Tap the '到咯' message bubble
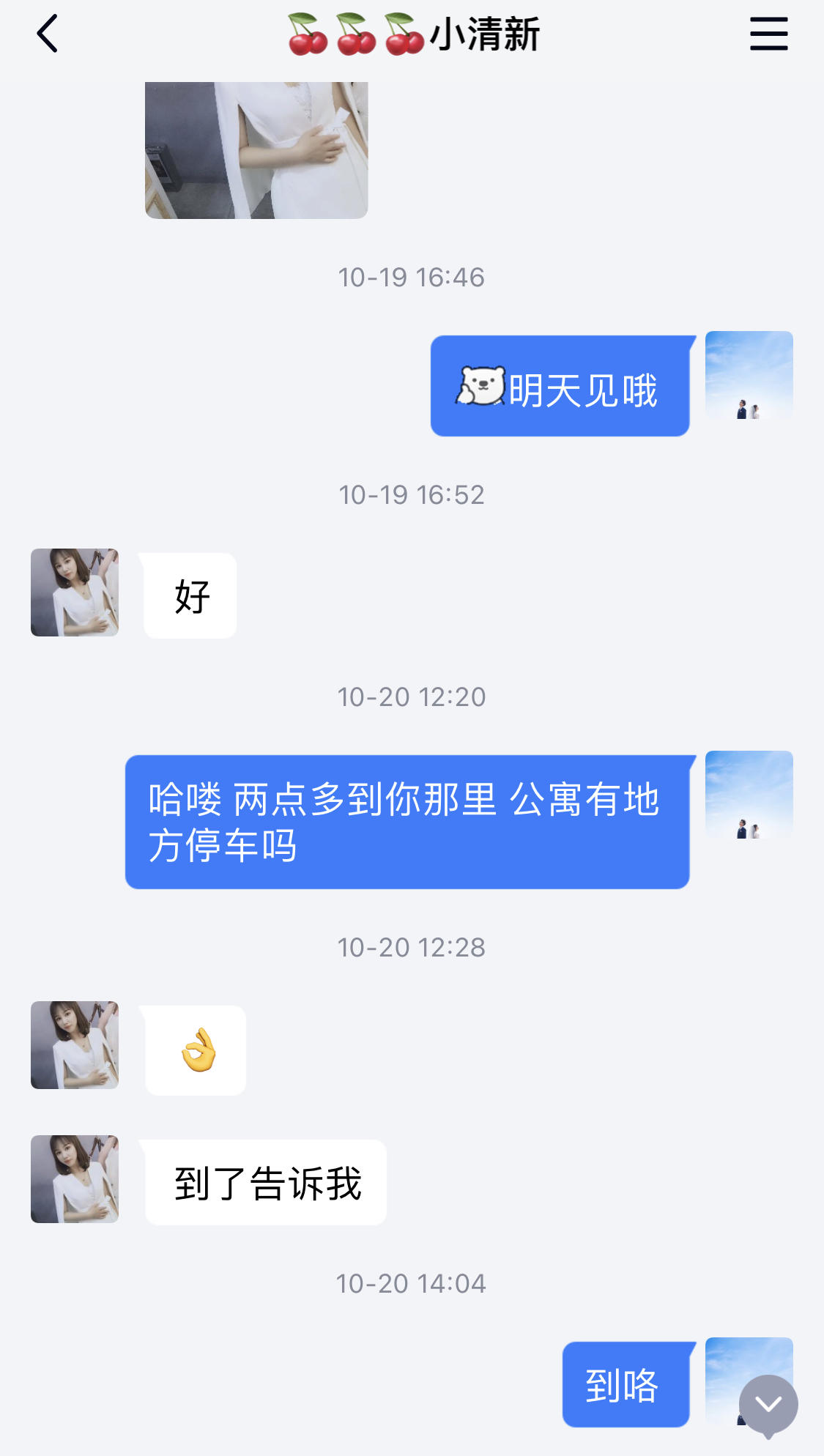The height and width of the screenshot is (1456, 824). (626, 1384)
